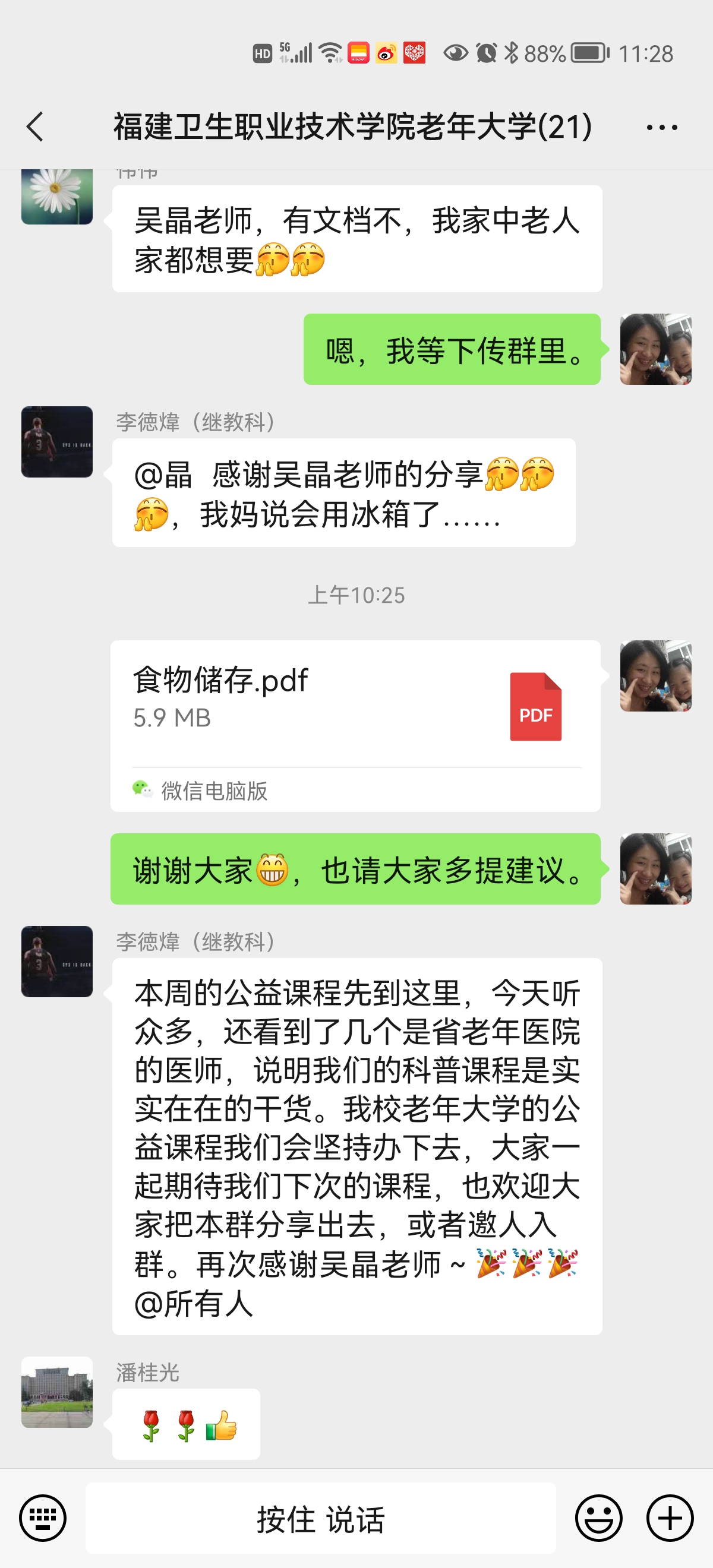Viewport: 713px width, 1568px height.
Task: Tap the daisy flower avatar
Action: pos(57,196)
